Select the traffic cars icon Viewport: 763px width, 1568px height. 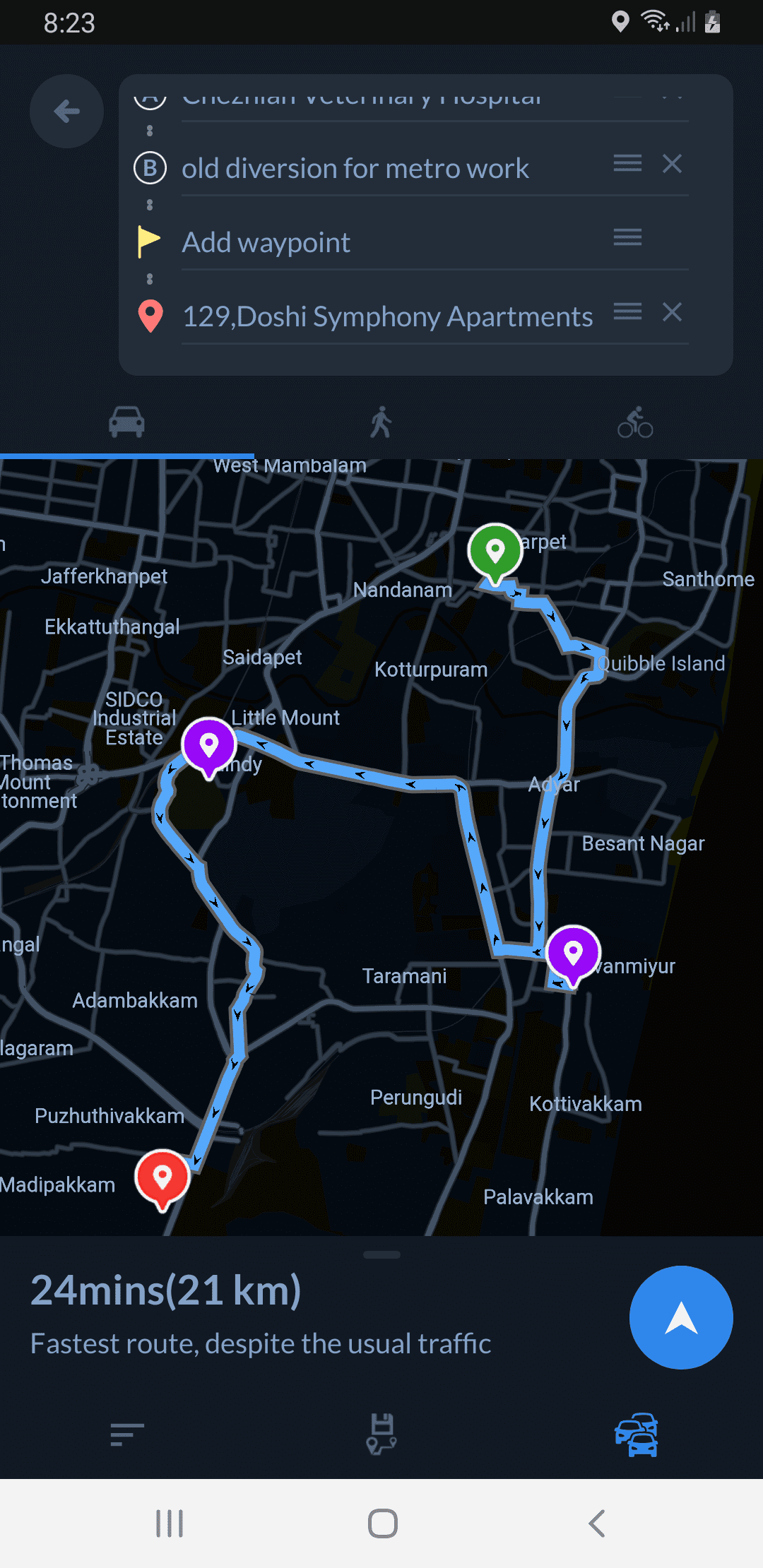[636, 1435]
